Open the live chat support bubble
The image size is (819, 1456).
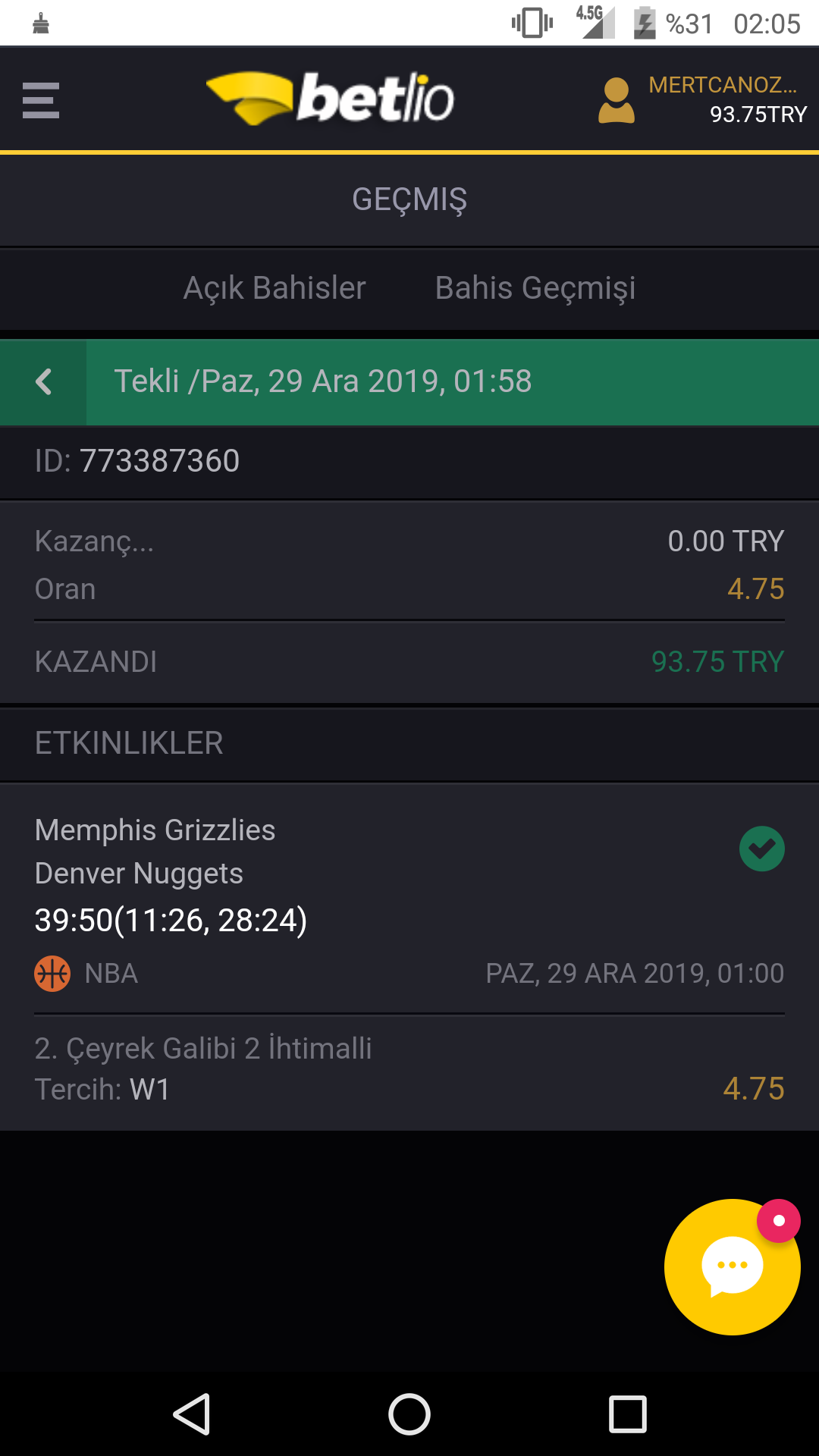coord(732,1266)
